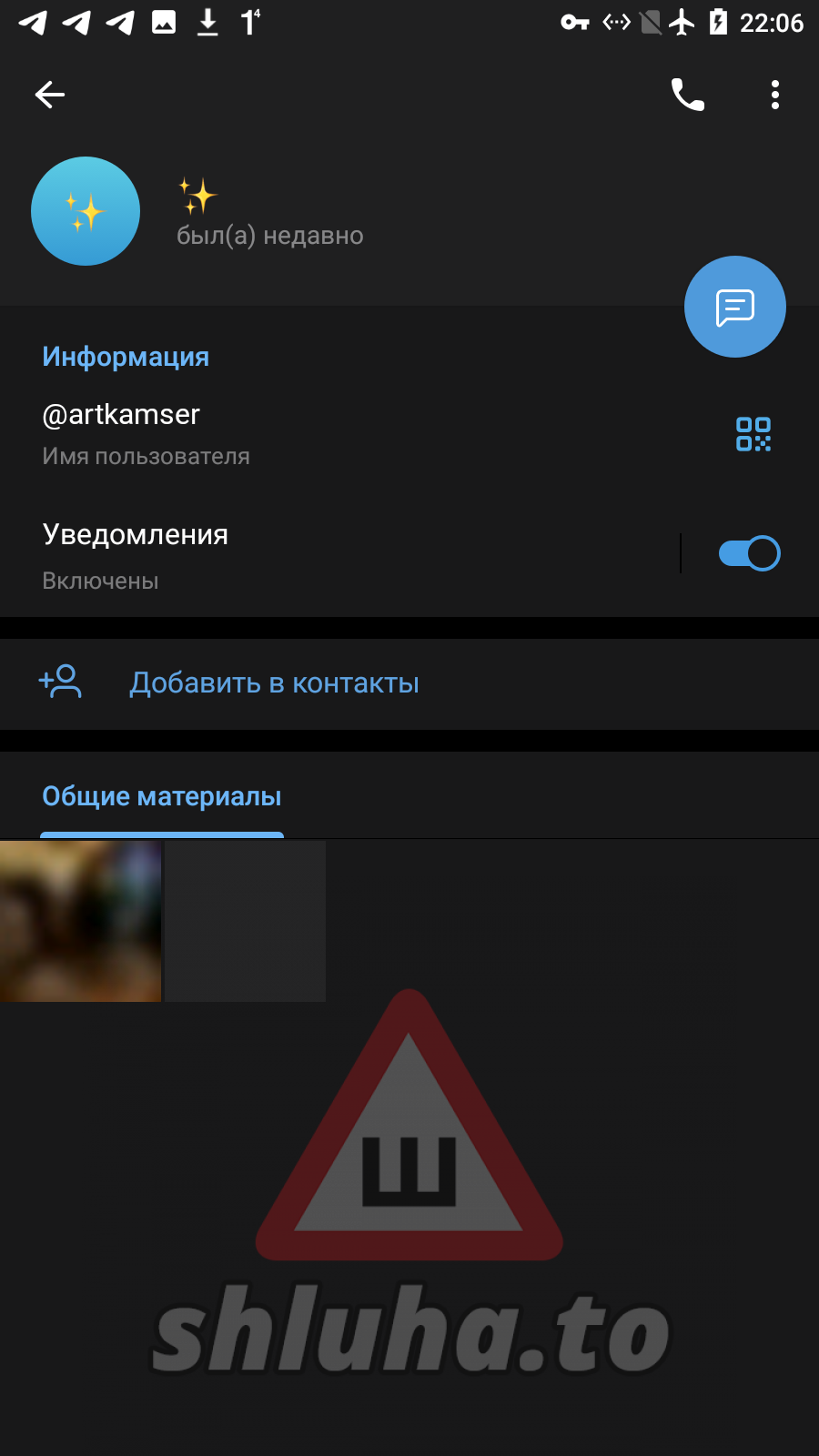The image size is (819, 1456).
Task: Open the three-dot overflow menu
Action: coord(774,95)
